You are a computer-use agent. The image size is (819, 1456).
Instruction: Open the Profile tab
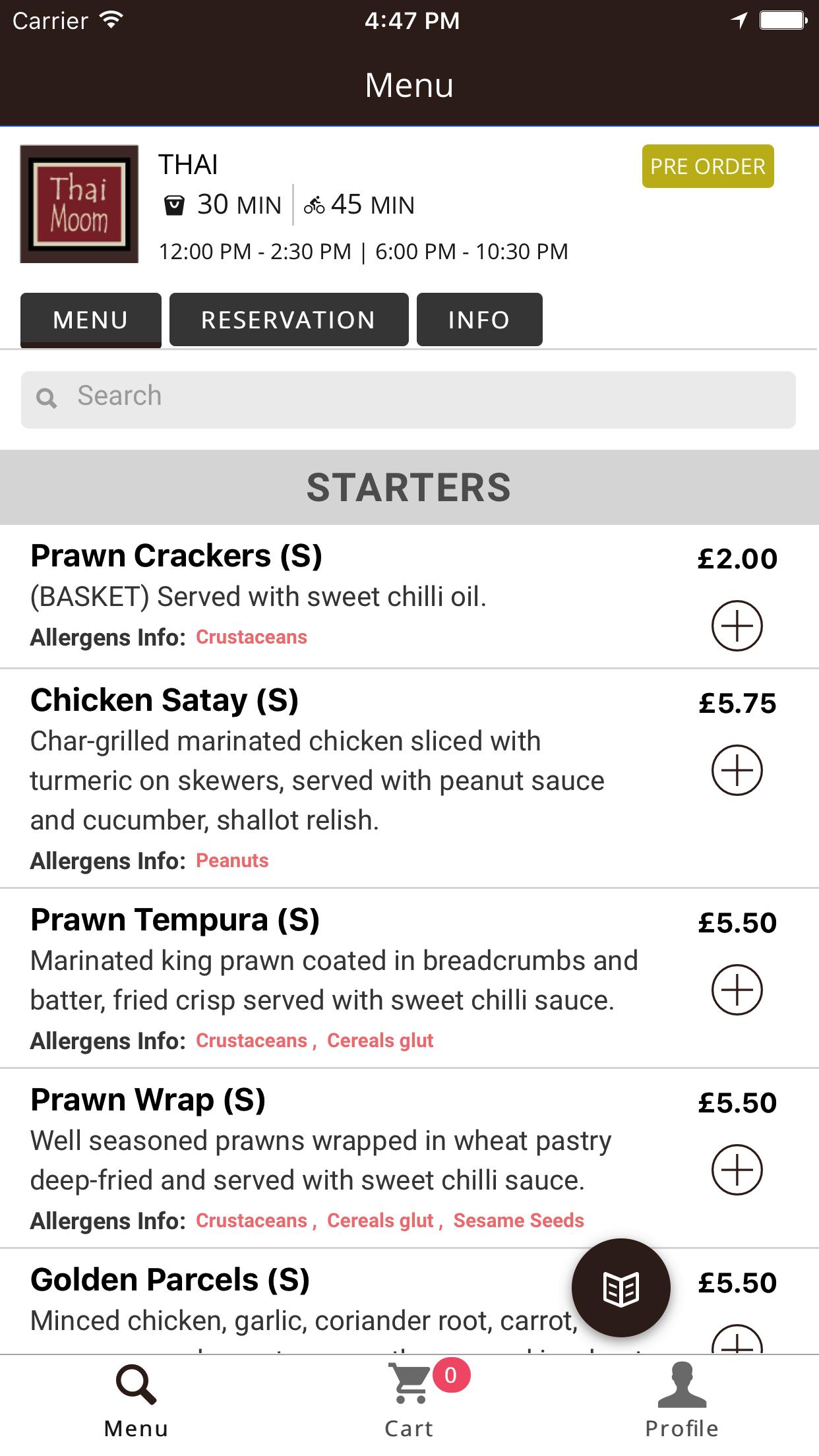(x=682, y=1402)
